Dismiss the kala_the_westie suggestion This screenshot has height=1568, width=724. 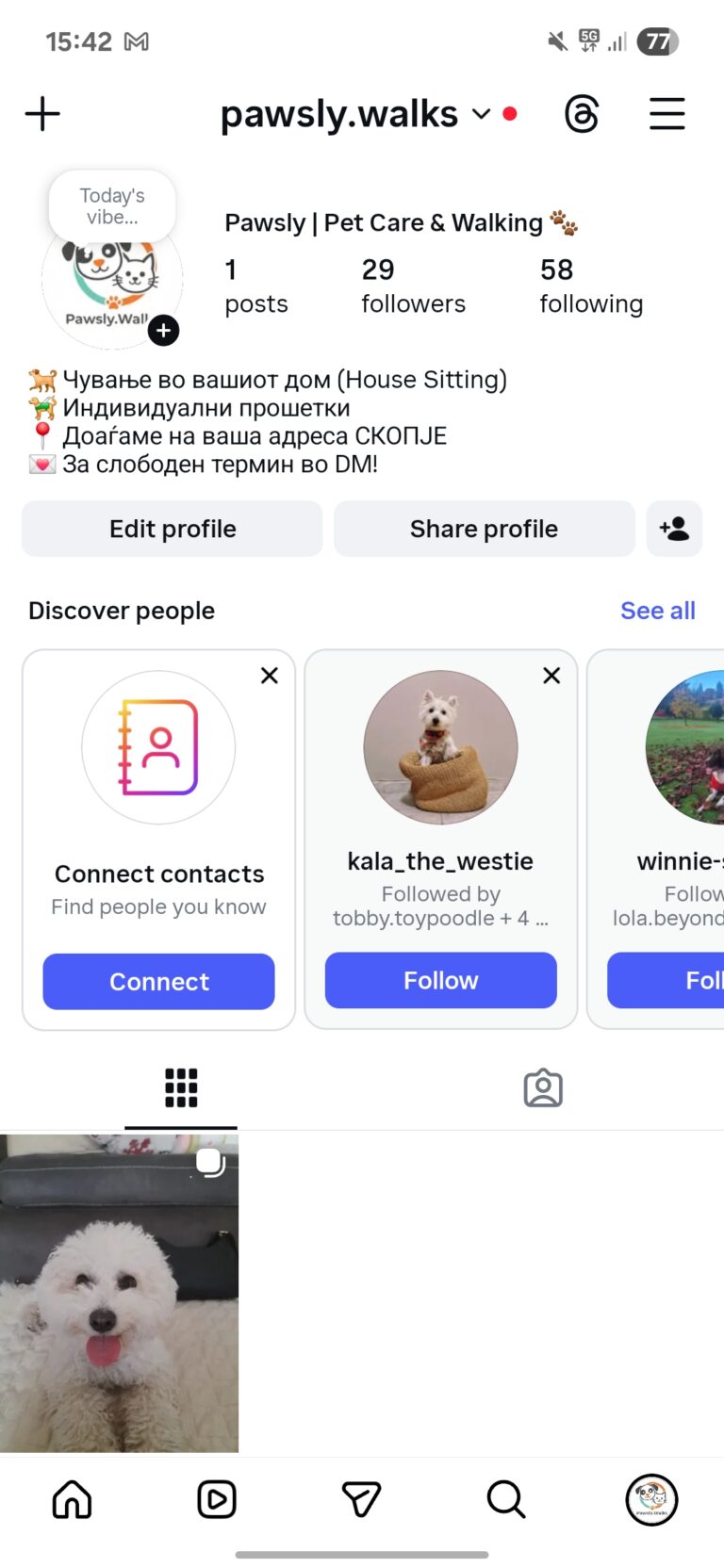pyautogui.click(x=551, y=676)
